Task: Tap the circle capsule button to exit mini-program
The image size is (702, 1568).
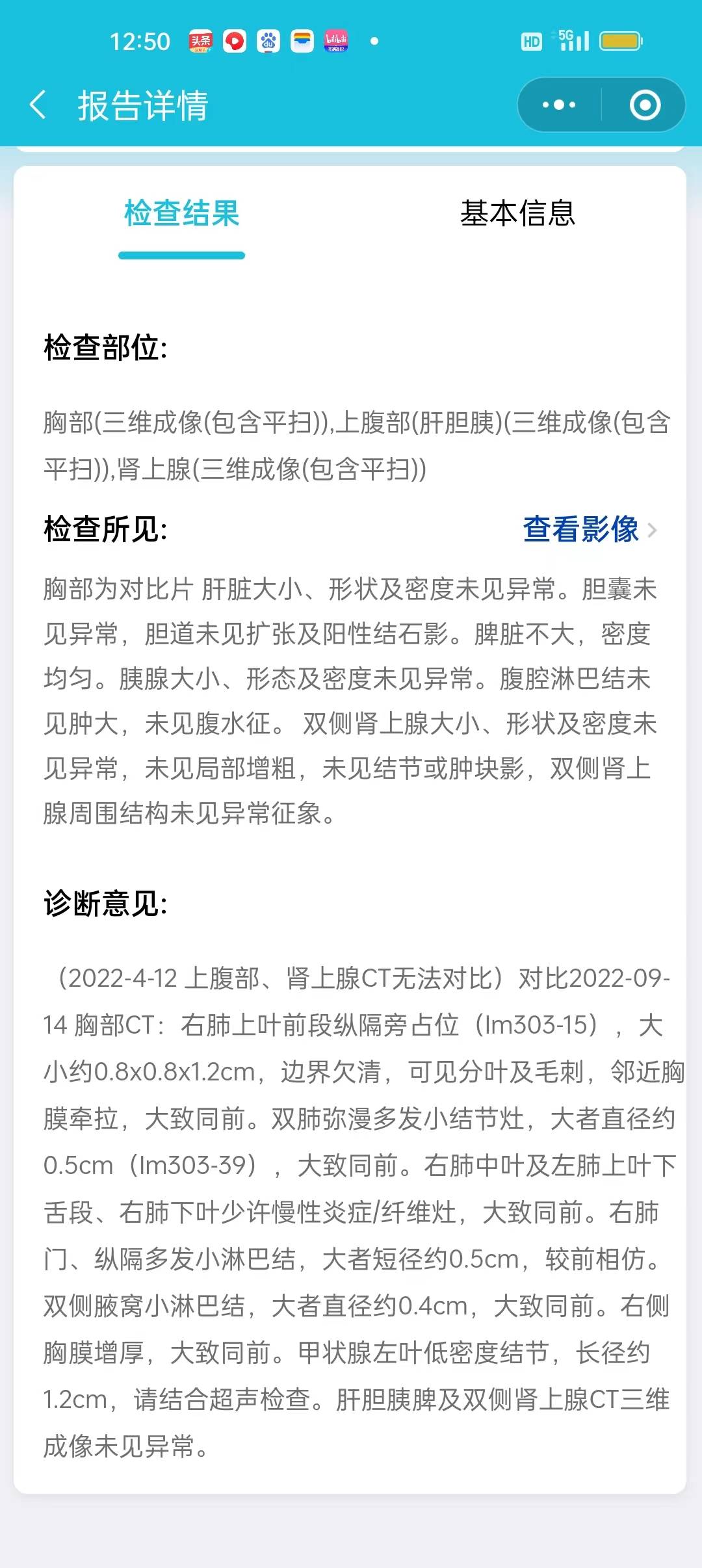Action: tap(642, 105)
